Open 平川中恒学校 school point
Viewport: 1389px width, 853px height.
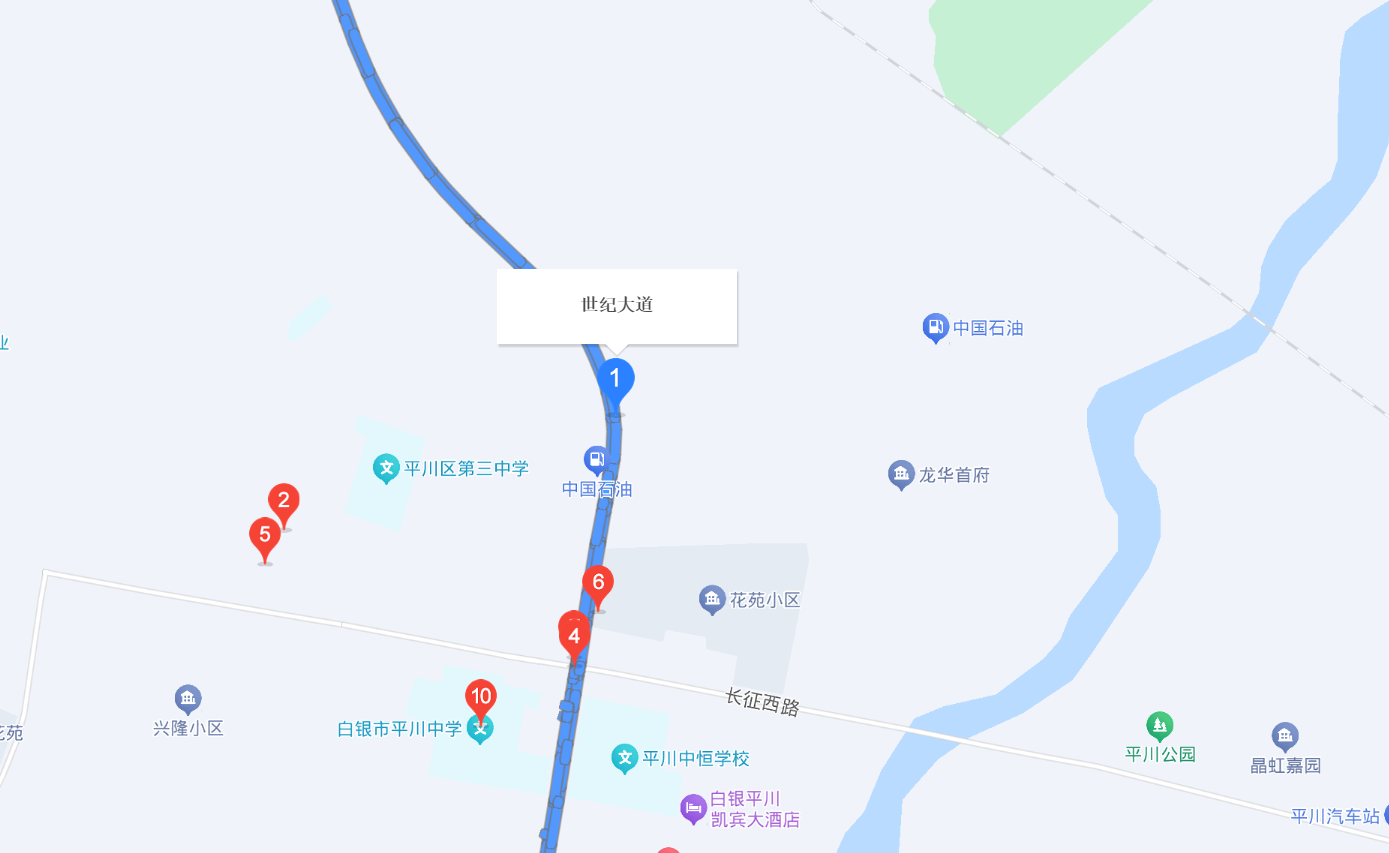coord(625,758)
